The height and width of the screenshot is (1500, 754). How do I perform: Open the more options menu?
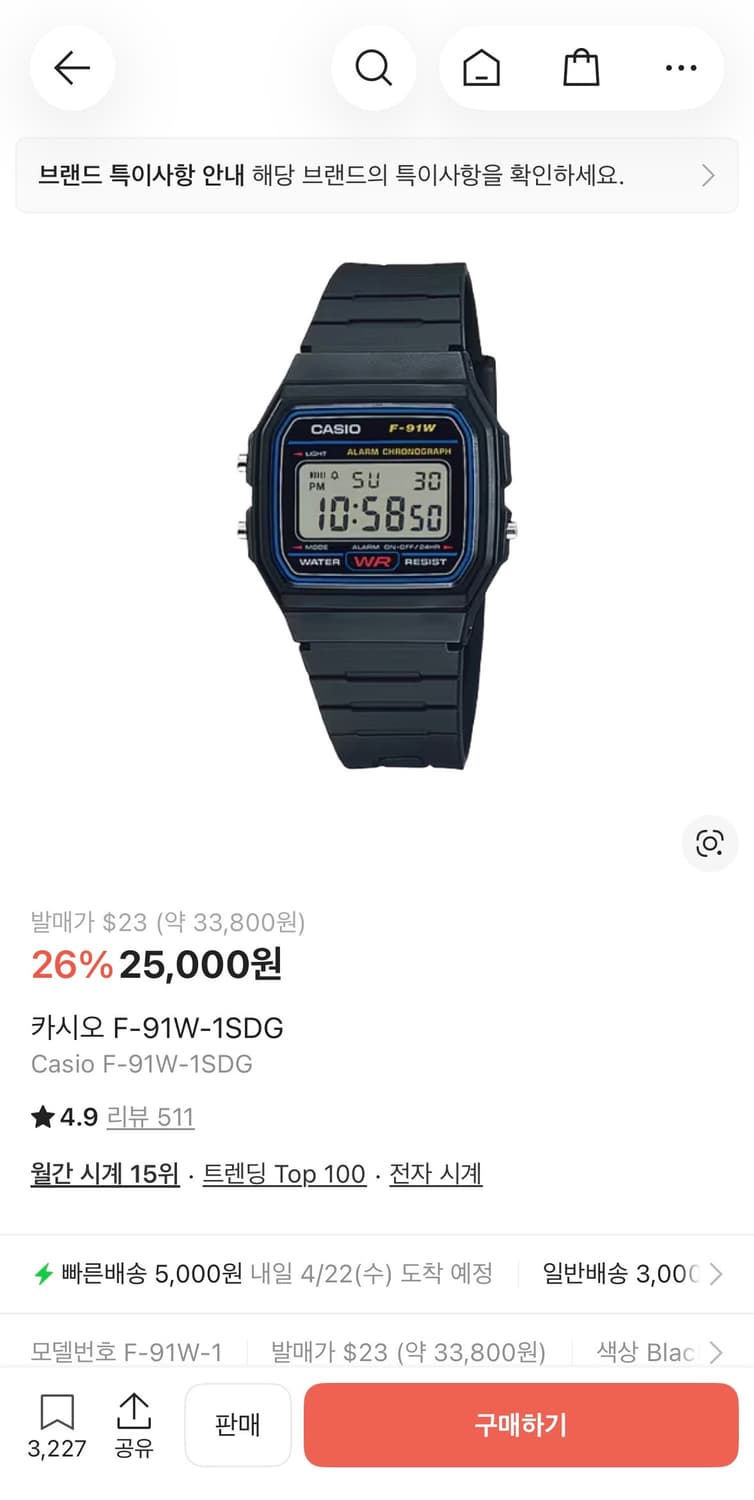coord(680,68)
